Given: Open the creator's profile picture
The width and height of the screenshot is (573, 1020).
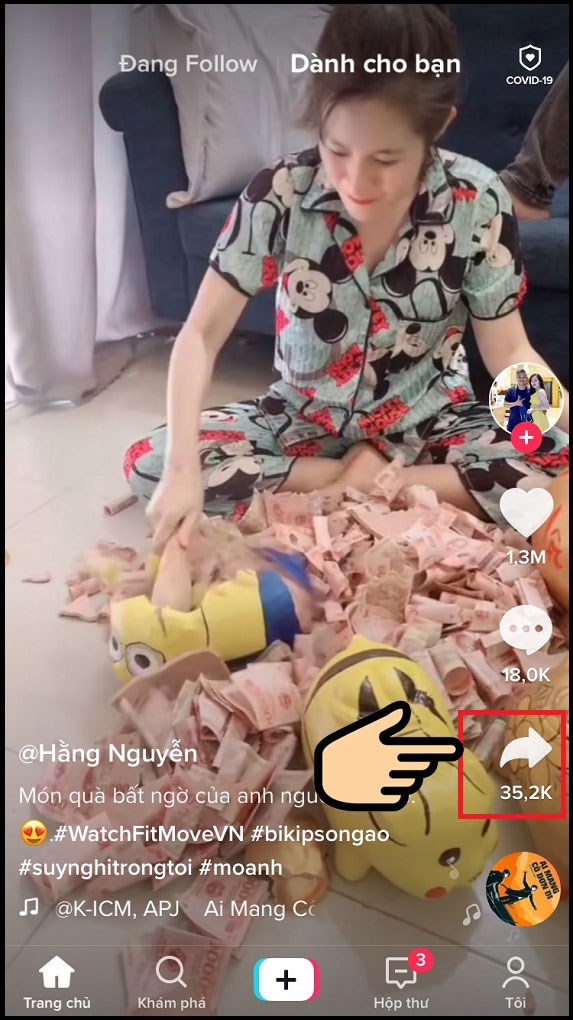Looking at the screenshot, I should coord(526,399).
